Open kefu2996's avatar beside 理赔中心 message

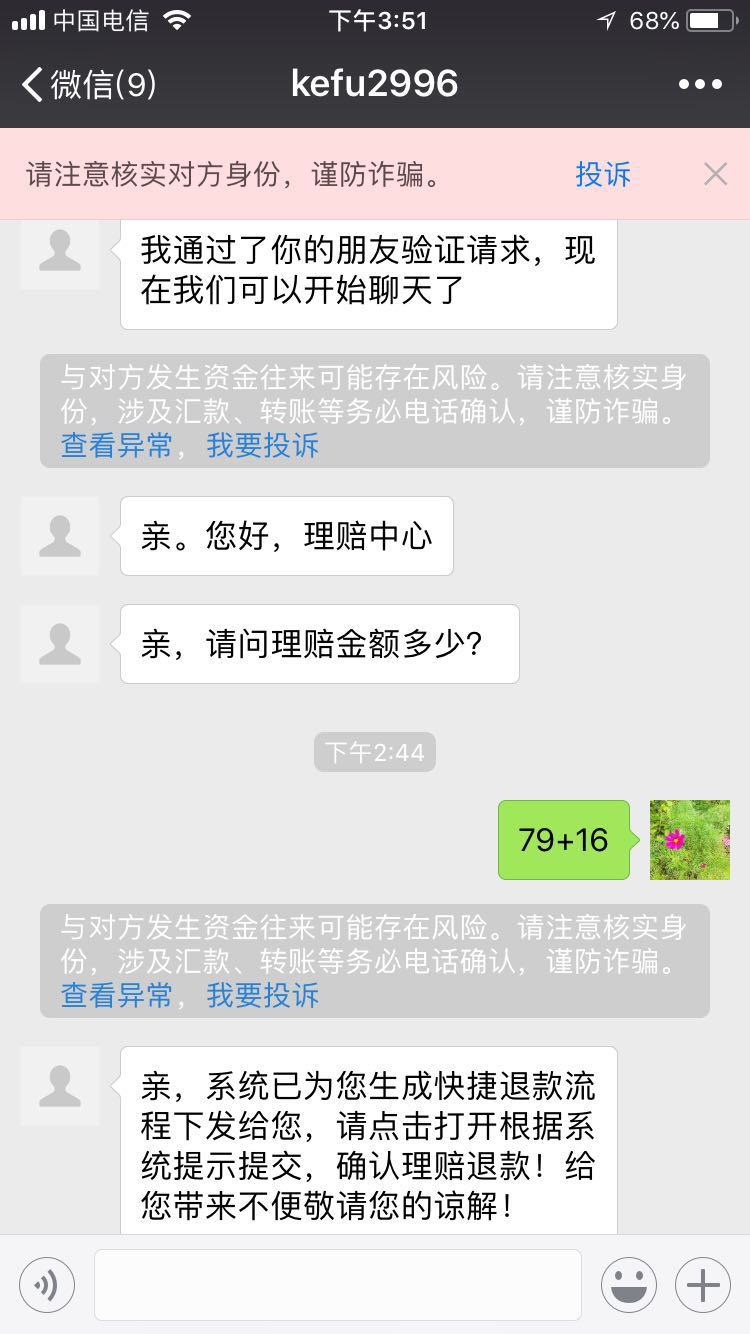click(x=60, y=536)
